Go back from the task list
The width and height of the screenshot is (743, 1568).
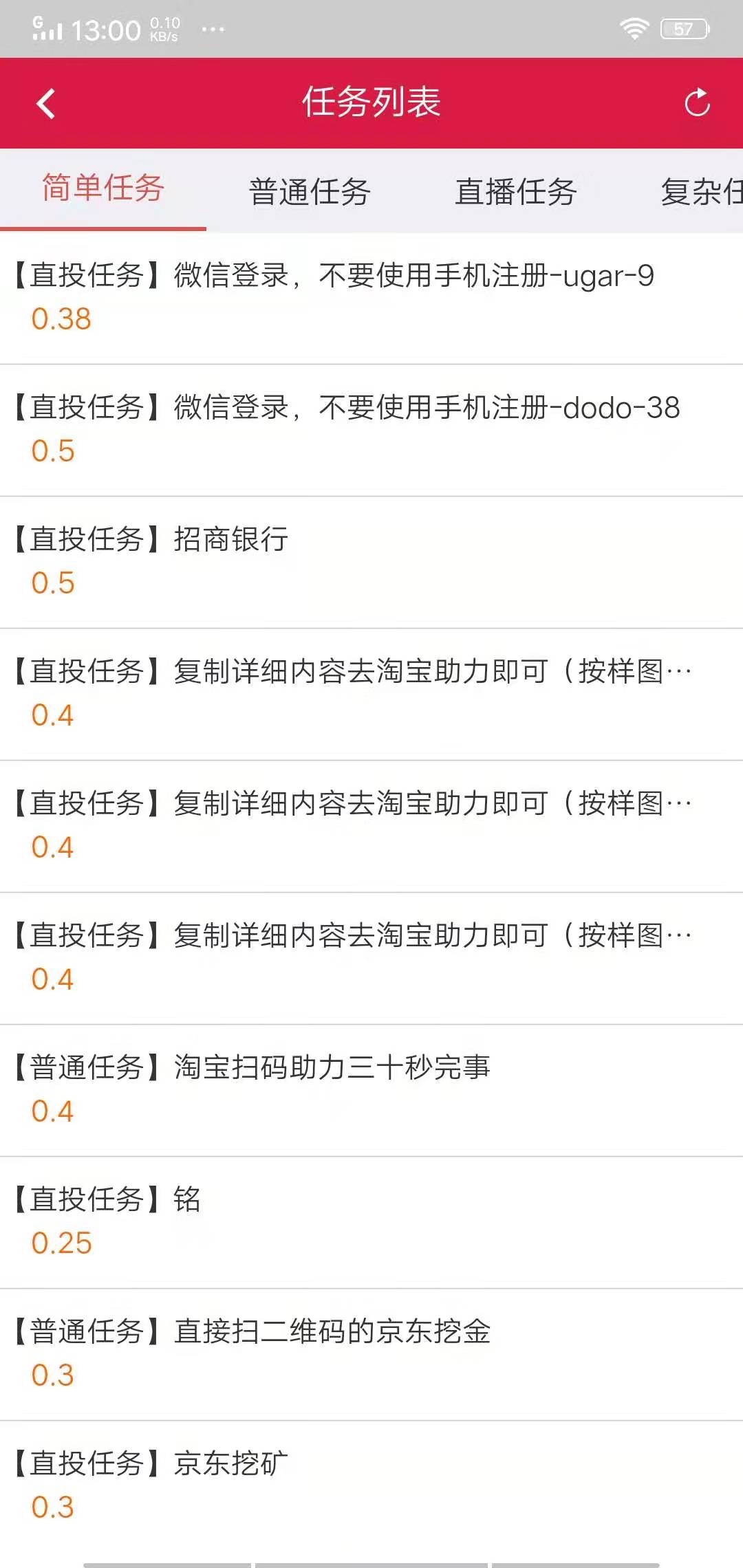(45, 104)
